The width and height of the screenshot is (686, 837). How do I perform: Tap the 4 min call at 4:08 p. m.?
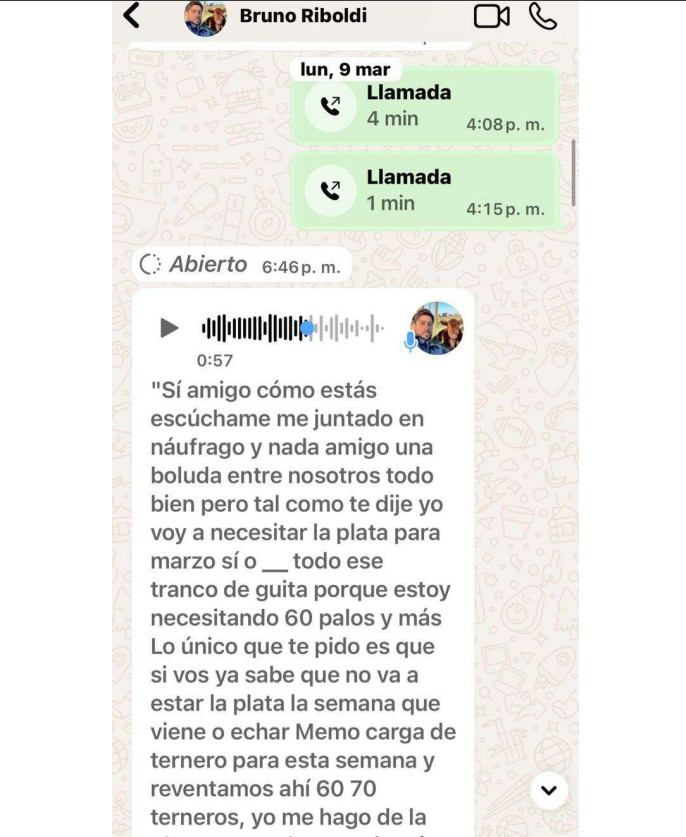(424, 106)
